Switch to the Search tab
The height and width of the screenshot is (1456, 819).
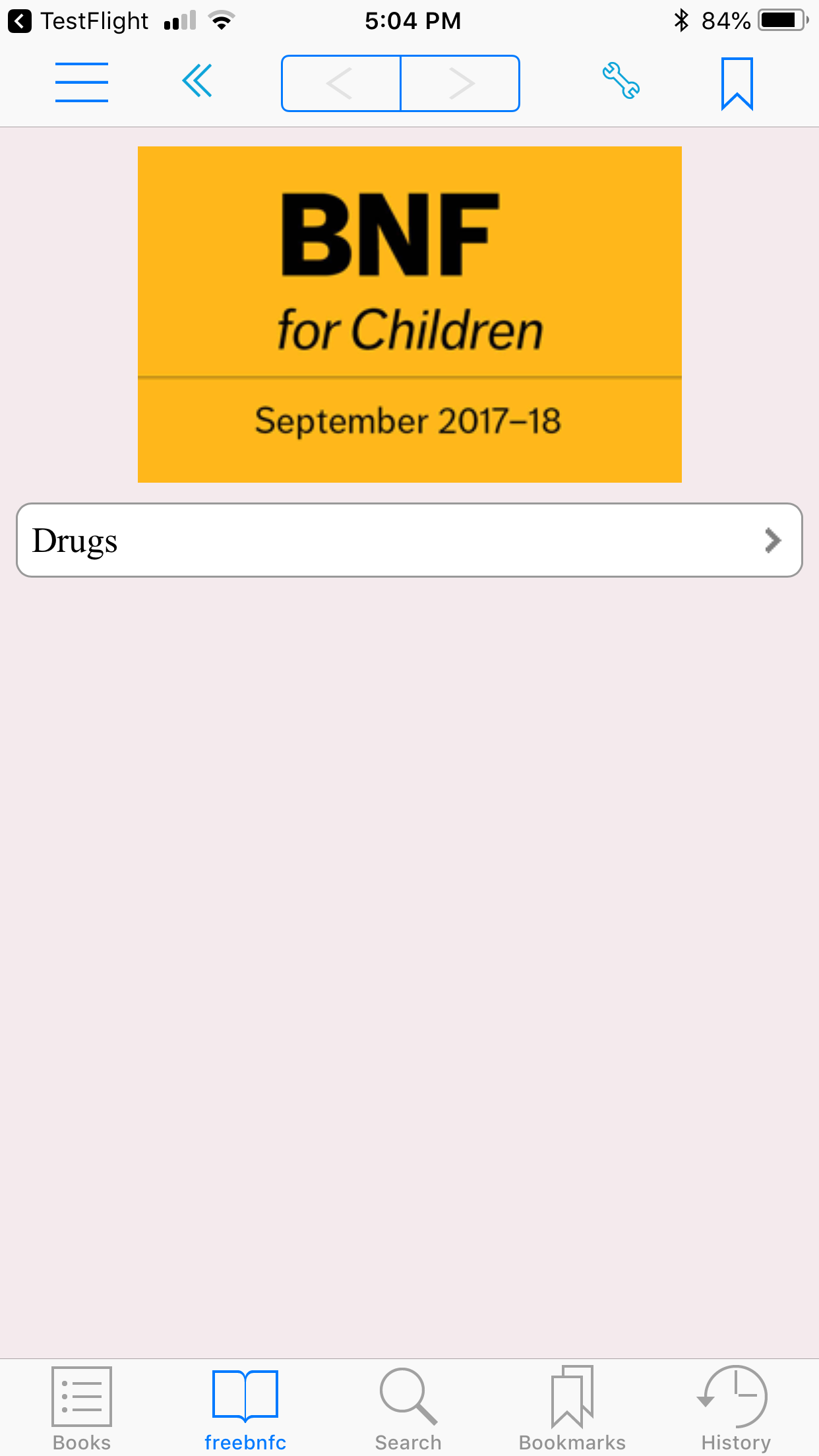[x=408, y=1408]
